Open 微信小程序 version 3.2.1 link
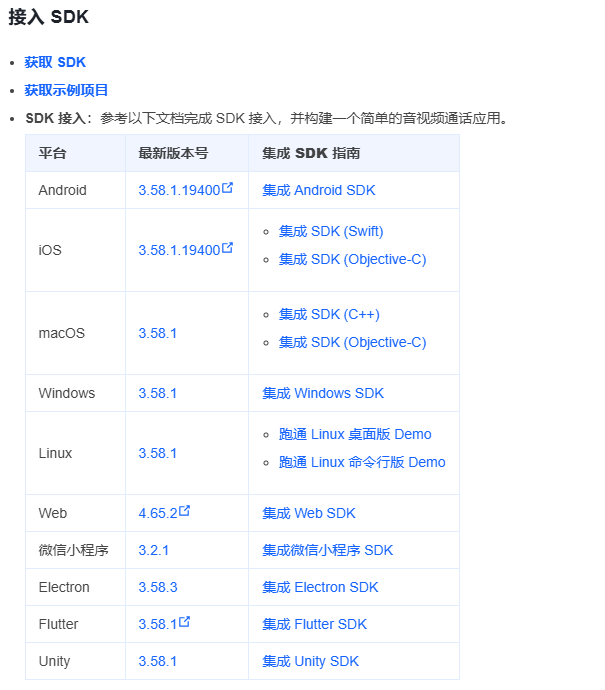 [x=153, y=550]
